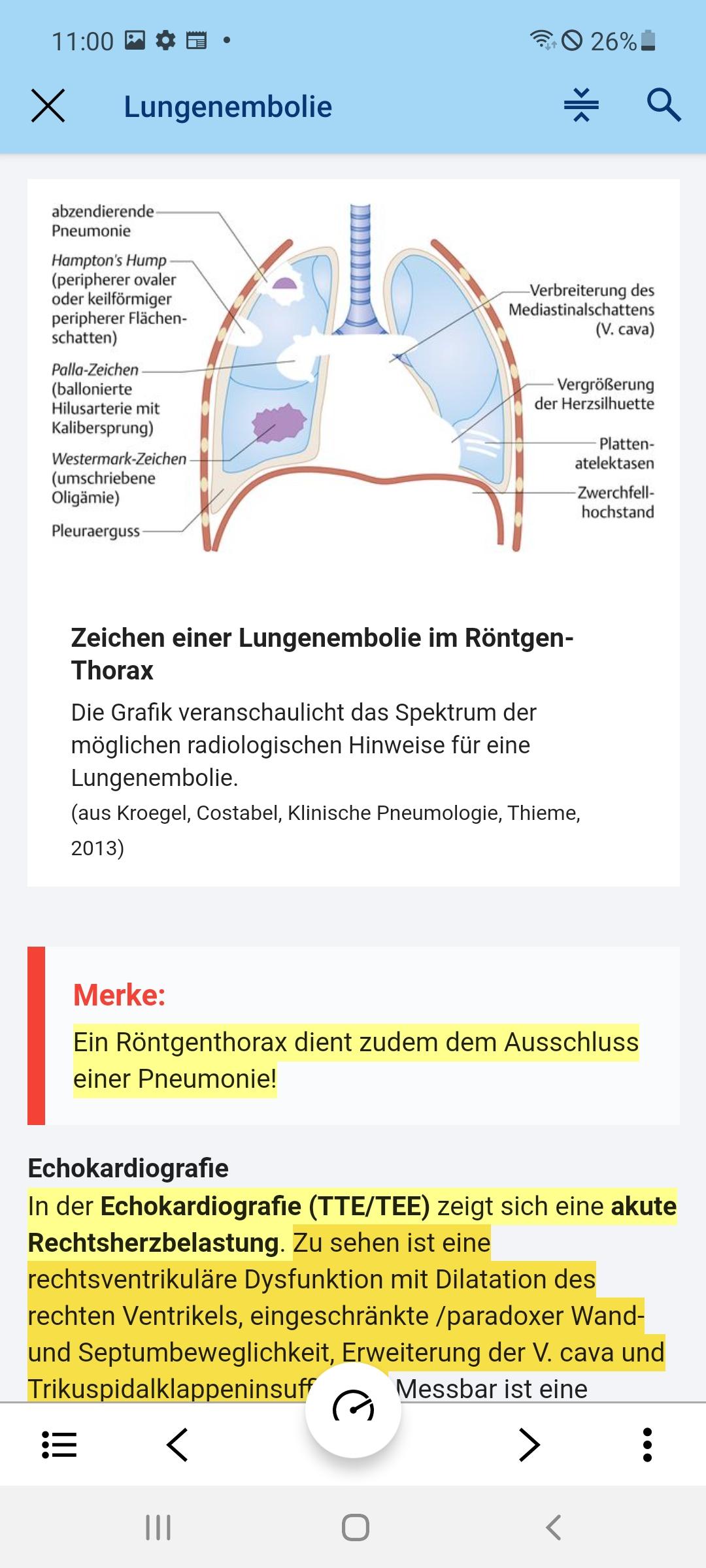Screen dimensions: 706x1568
Task: Go to the next article
Action: (x=529, y=1443)
